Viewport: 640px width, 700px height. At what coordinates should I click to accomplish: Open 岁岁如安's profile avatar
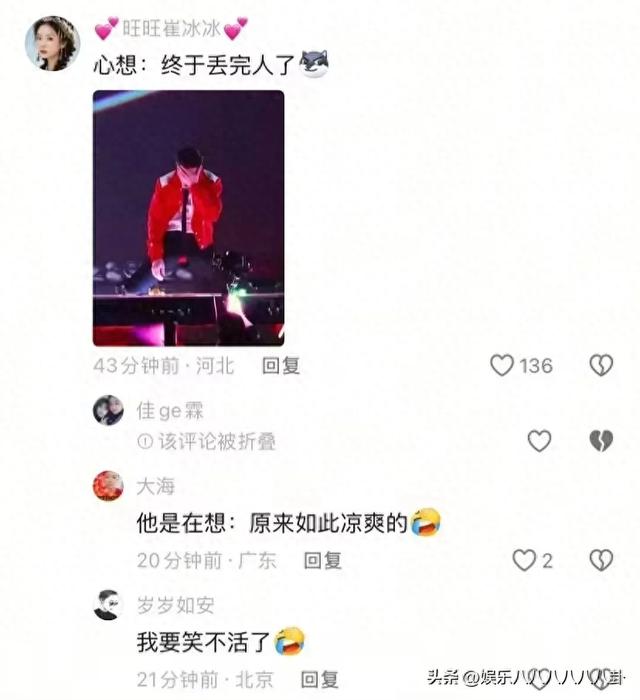coord(108,605)
